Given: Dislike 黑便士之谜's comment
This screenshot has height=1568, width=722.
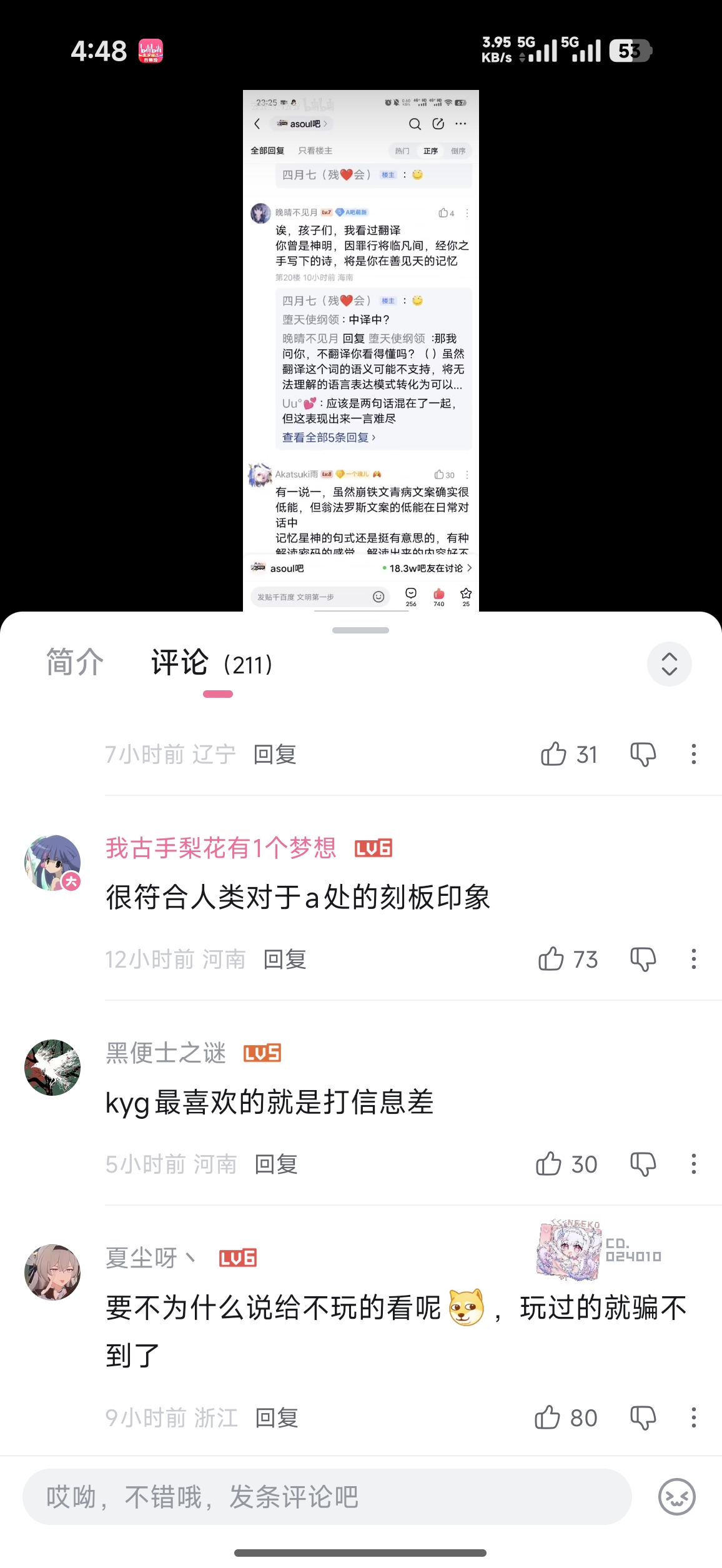Looking at the screenshot, I should 643,1164.
